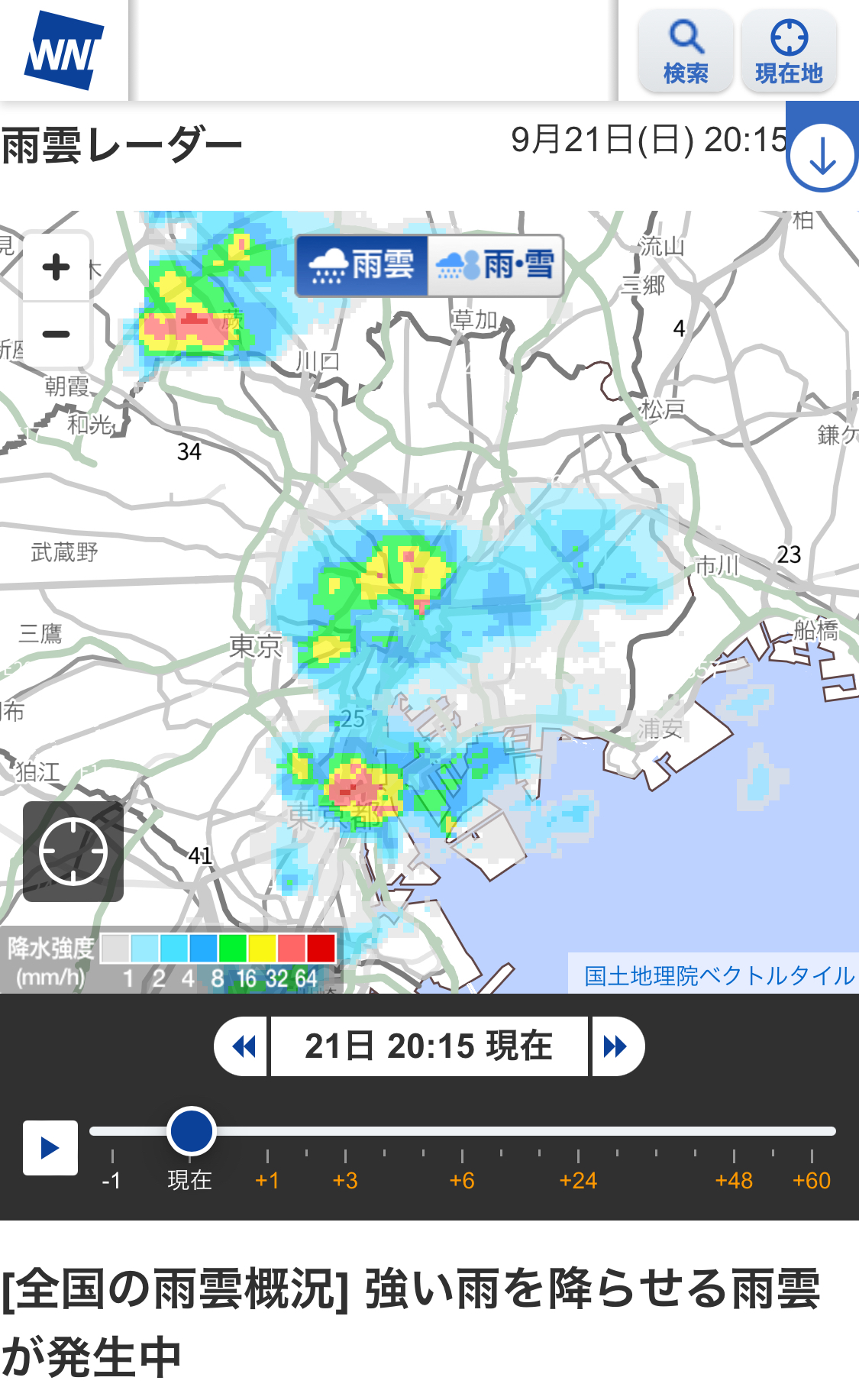Viewport: 859px width, 1400px height.
Task: Open the WN Weathernews home logo
Action: 64,50
